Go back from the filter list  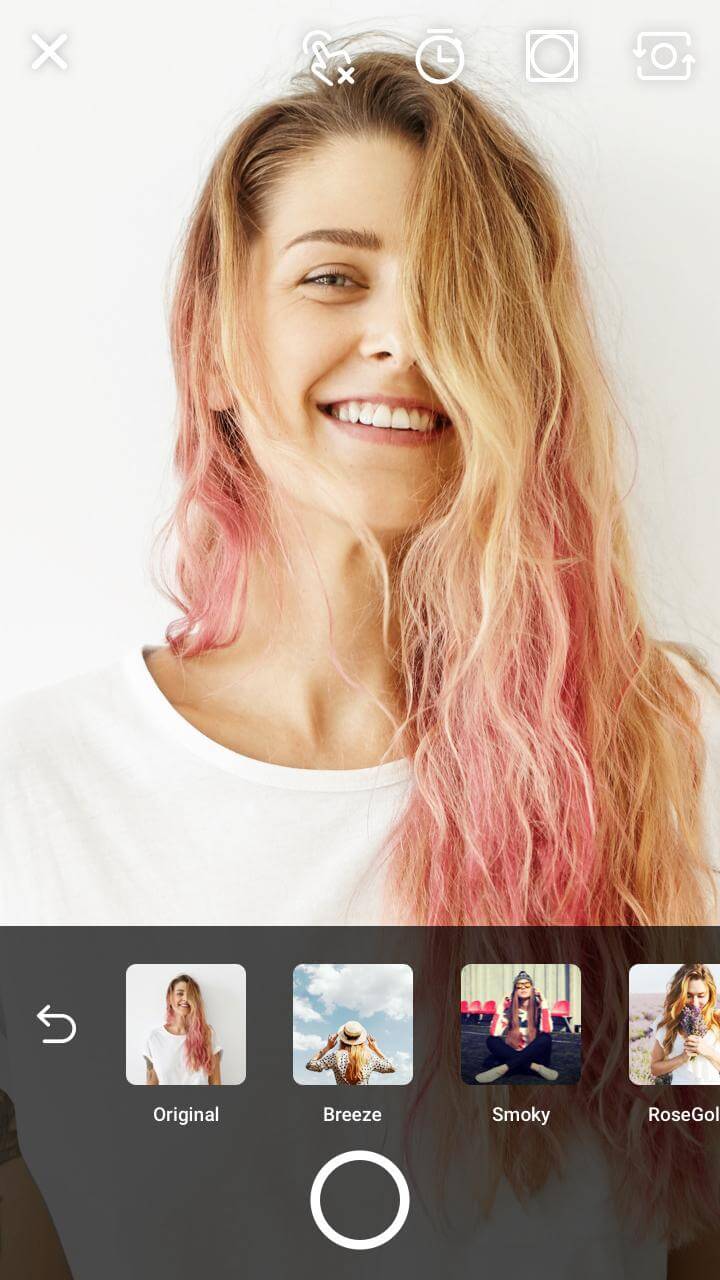click(x=57, y=1025)
